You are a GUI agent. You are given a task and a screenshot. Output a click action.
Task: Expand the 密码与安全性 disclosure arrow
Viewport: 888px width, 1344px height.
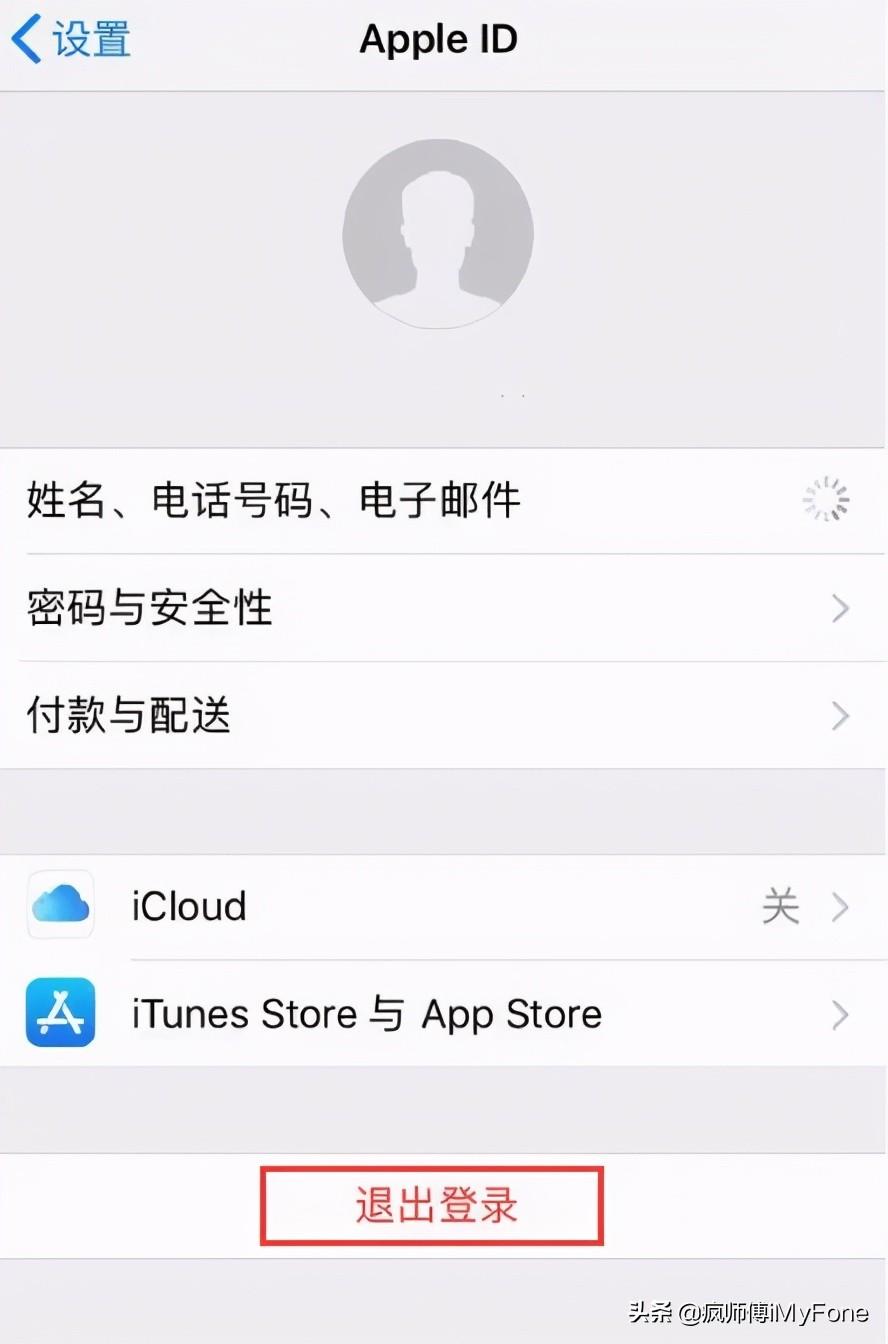(x=840, y=608)
